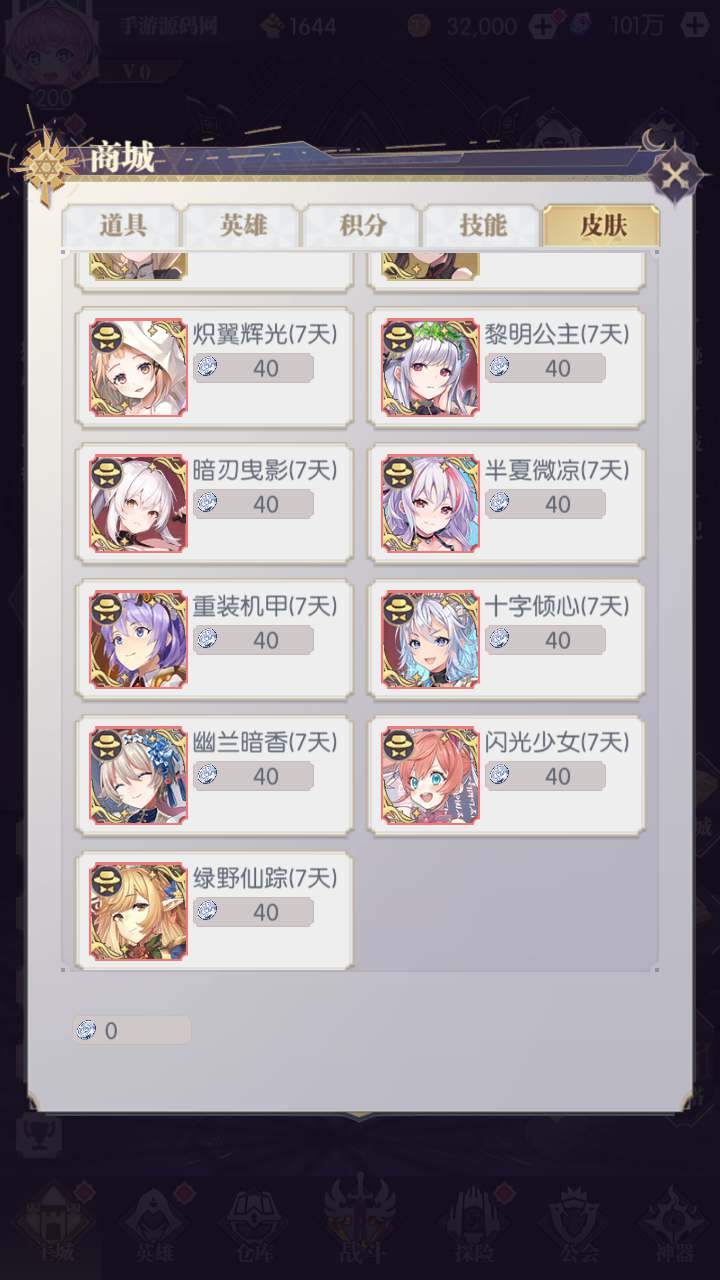Open the 积分 tab
Screen dimensions: 720x1280
click(362, 225)
